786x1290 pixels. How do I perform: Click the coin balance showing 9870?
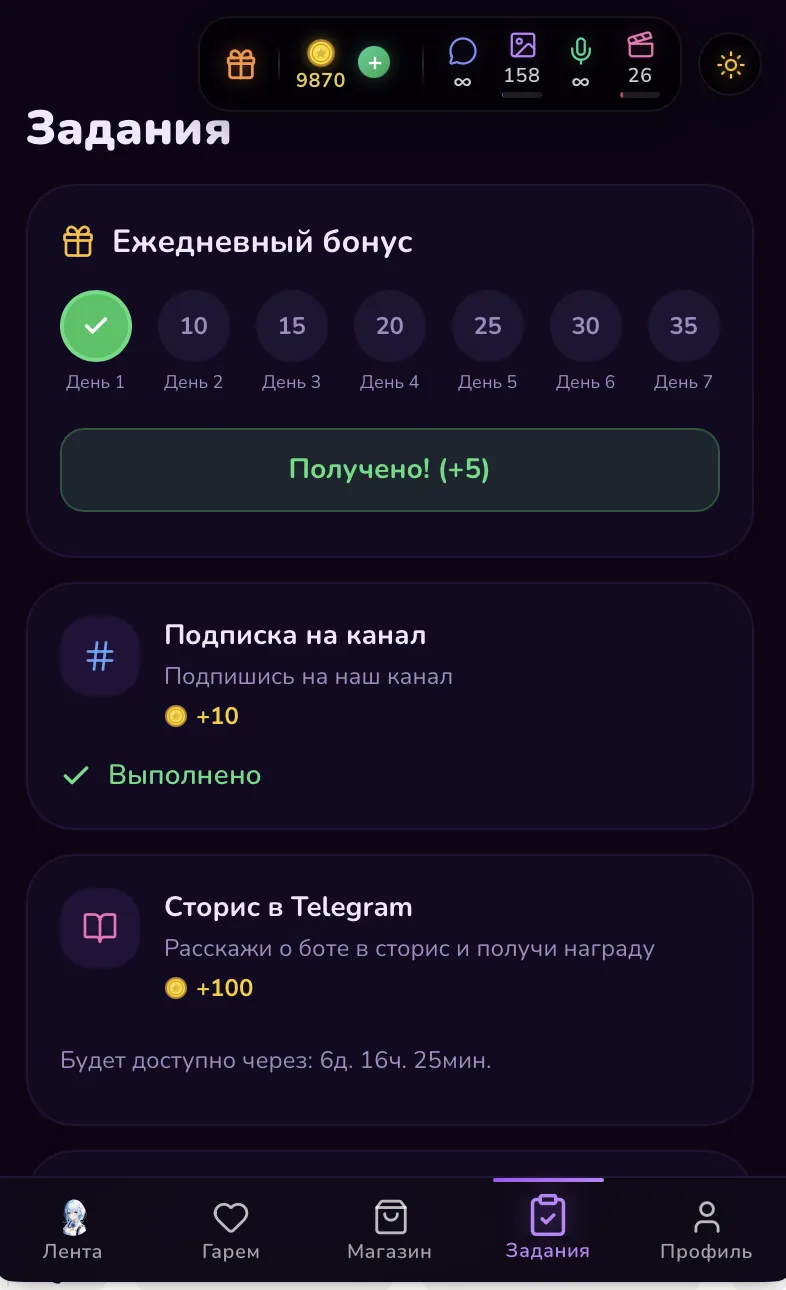click(x=320, y=80)
